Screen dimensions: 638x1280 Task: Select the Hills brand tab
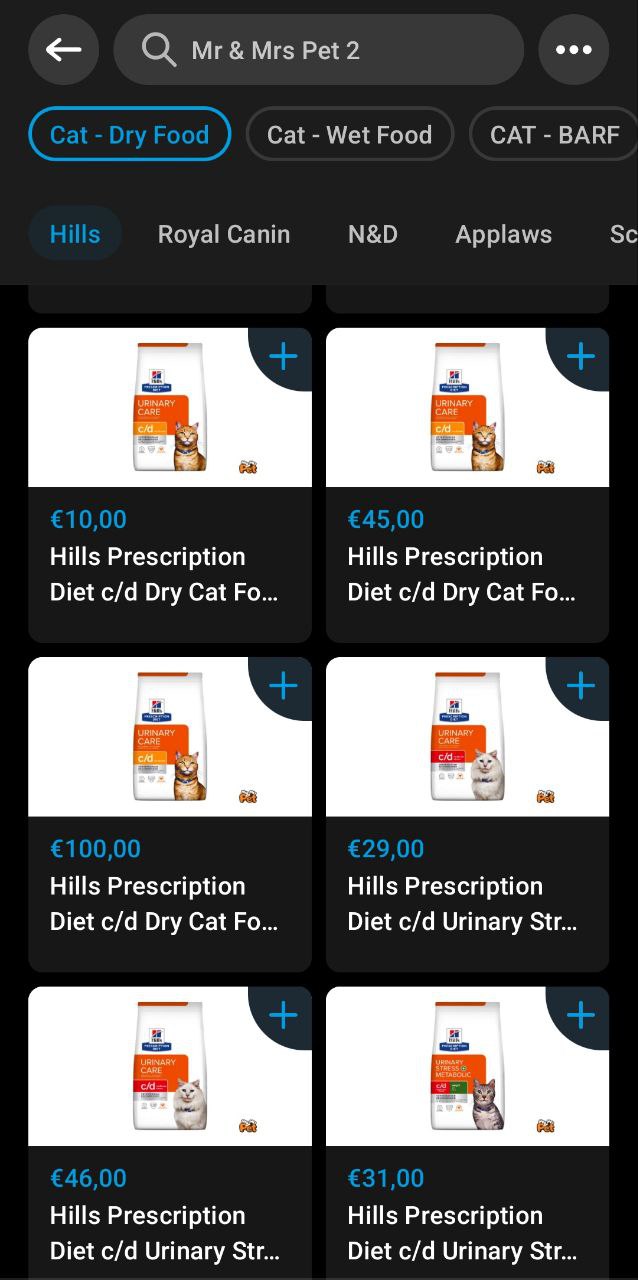pos(75,234)
